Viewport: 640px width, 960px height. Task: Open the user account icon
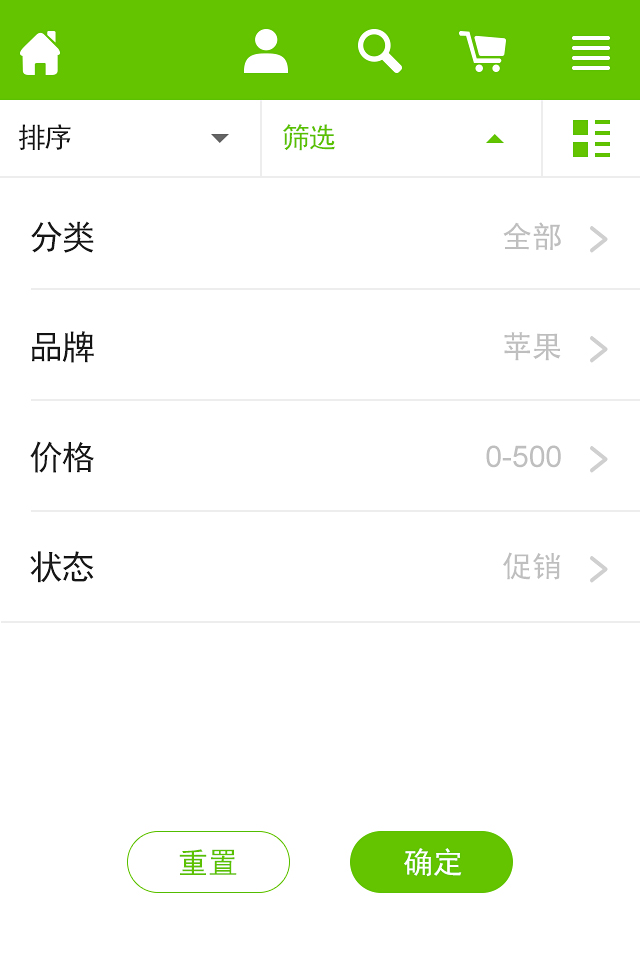pyautogui.click(x=266, y=51)
